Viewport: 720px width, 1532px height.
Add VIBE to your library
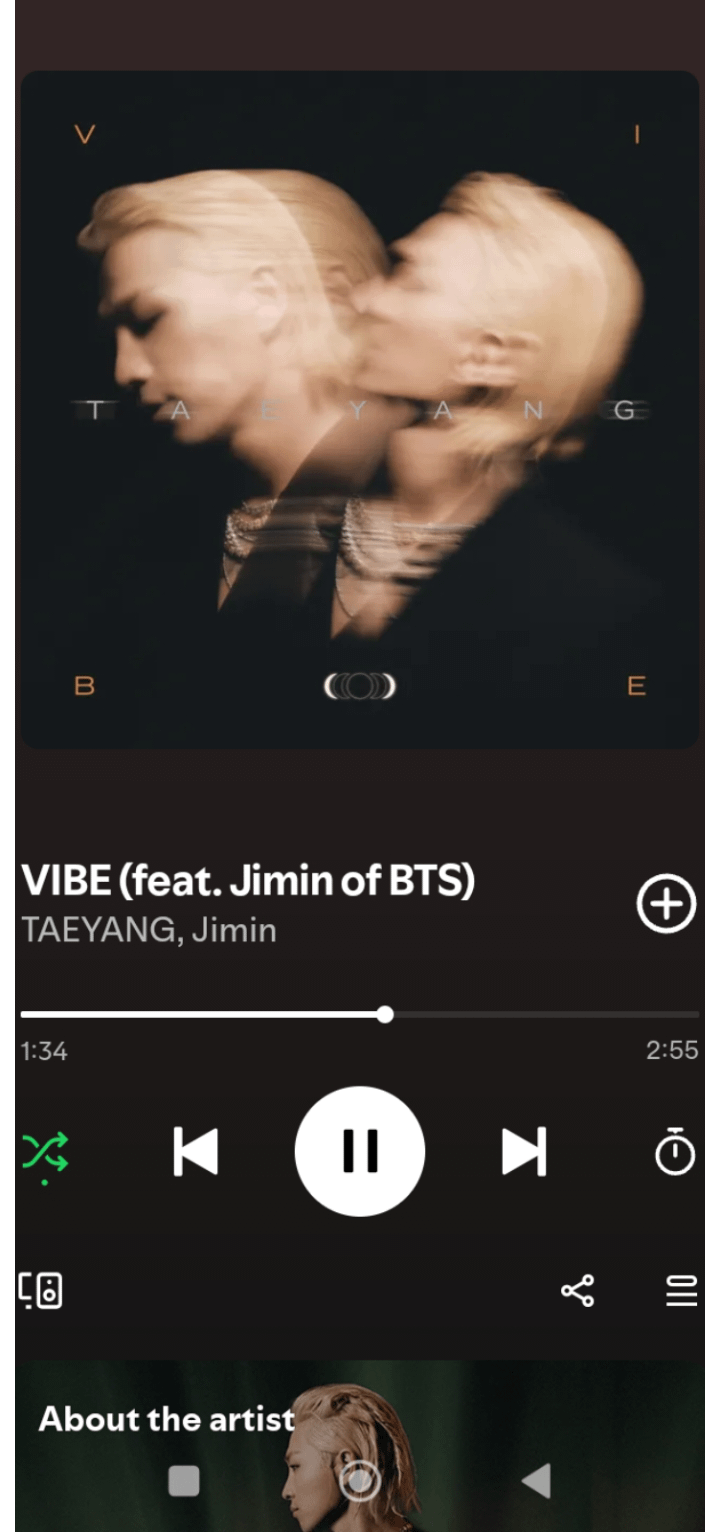(666, 904)
